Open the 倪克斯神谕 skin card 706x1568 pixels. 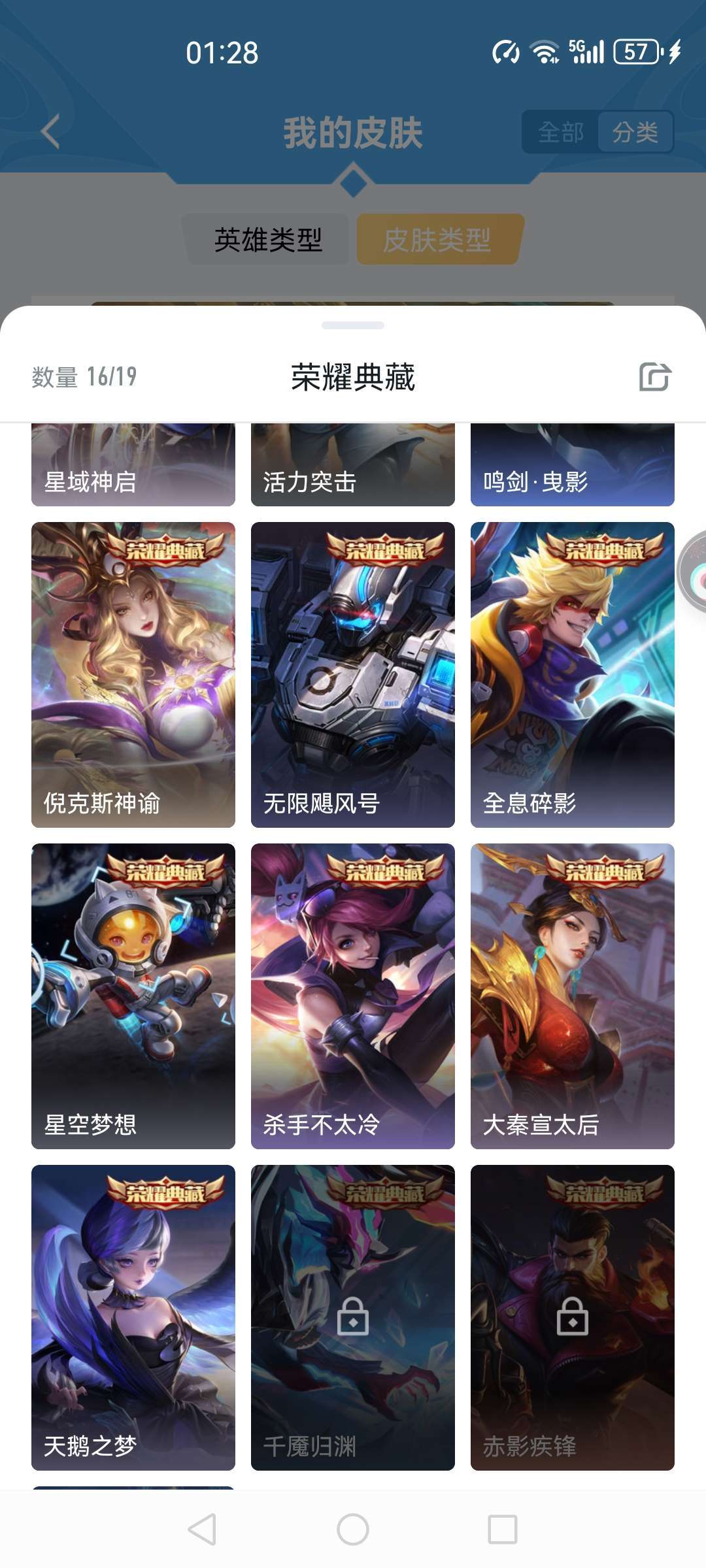[x=133, y=674]
